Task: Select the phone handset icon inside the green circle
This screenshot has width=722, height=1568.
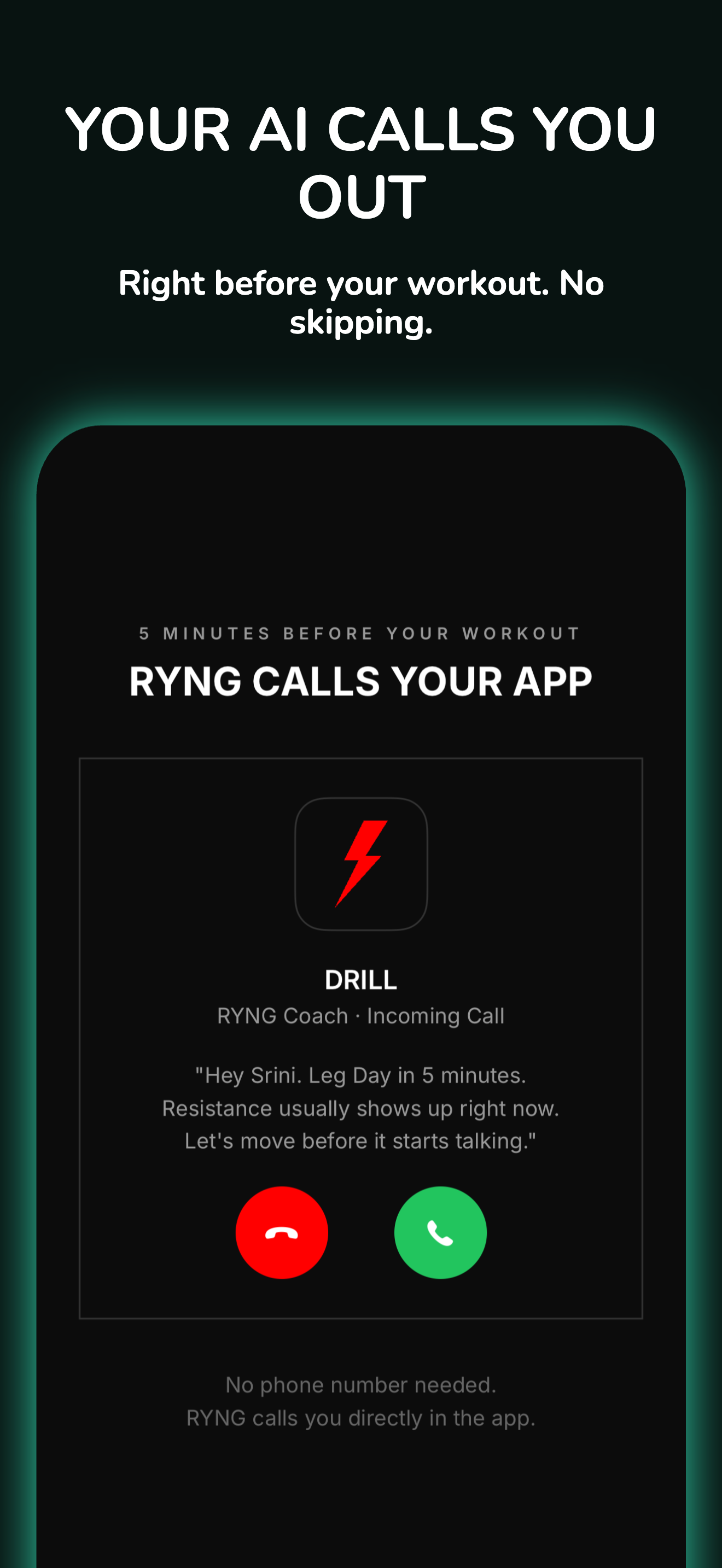Action: 440,1232
